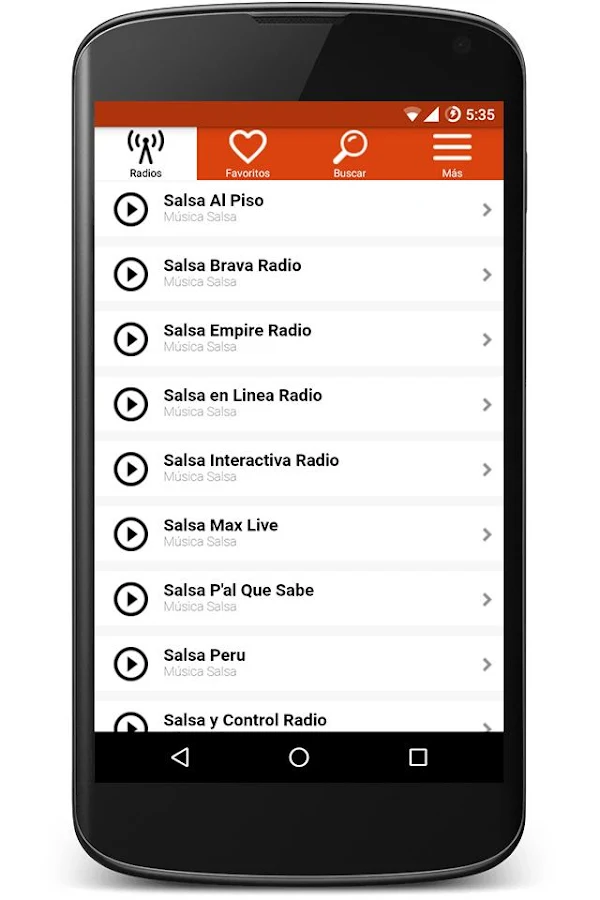The image size is (600, 900).
Task: Switch to the Favoritos tab
Action: [x=247, y=153]
